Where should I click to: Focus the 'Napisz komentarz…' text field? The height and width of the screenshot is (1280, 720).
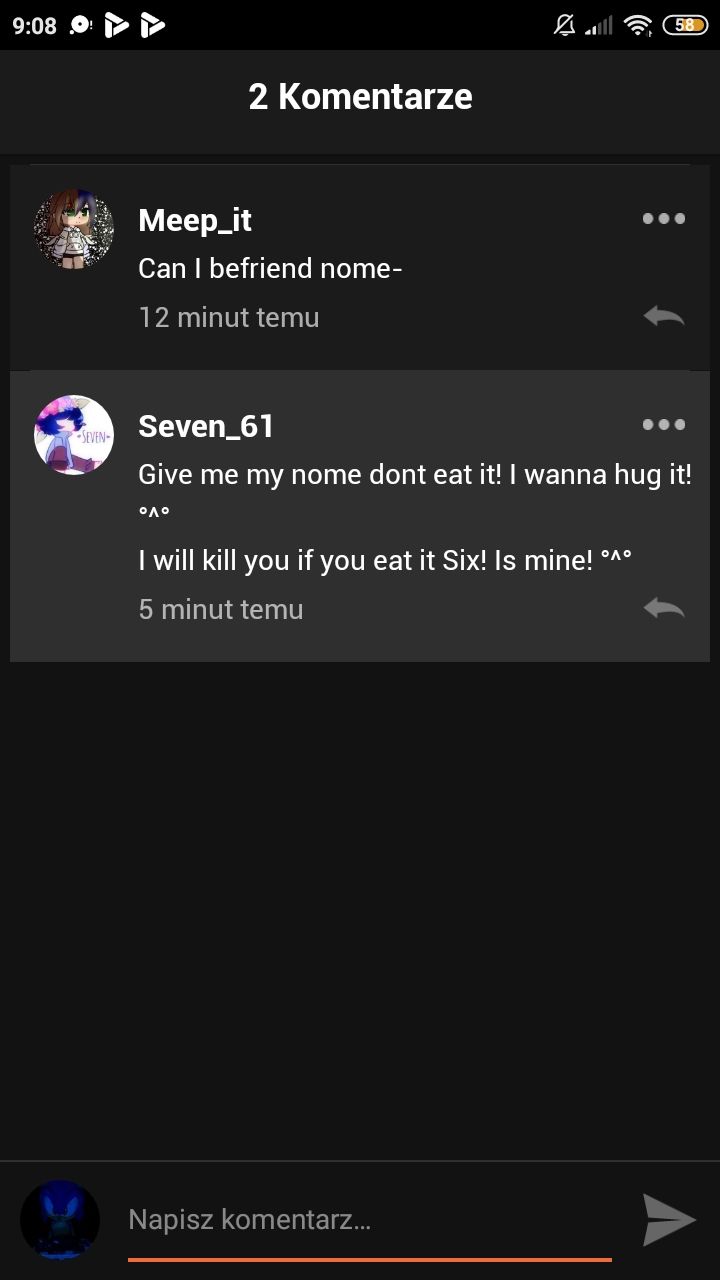(370, 1220)
